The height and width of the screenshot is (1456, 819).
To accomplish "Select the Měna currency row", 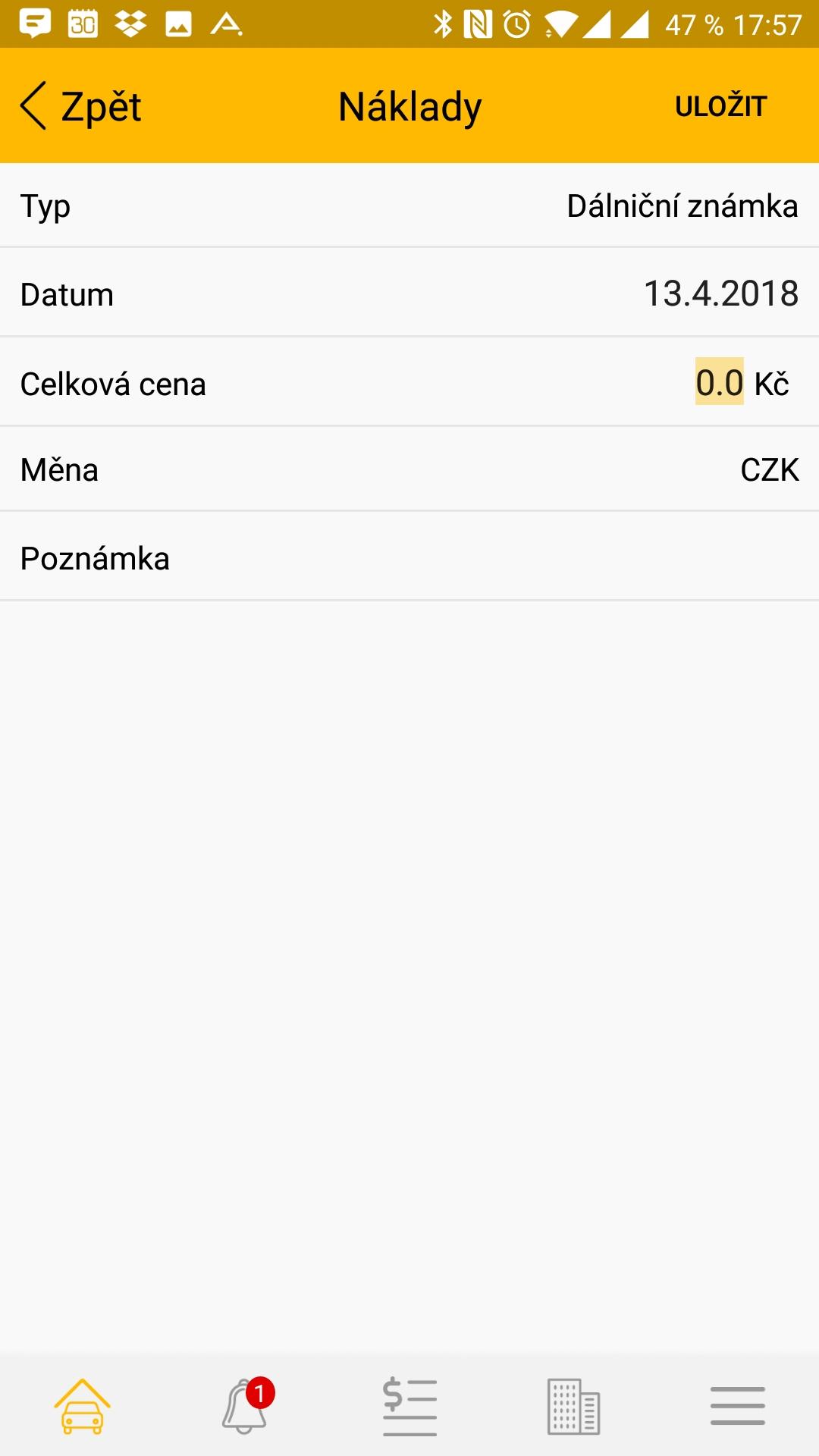I will click(409, 469).
